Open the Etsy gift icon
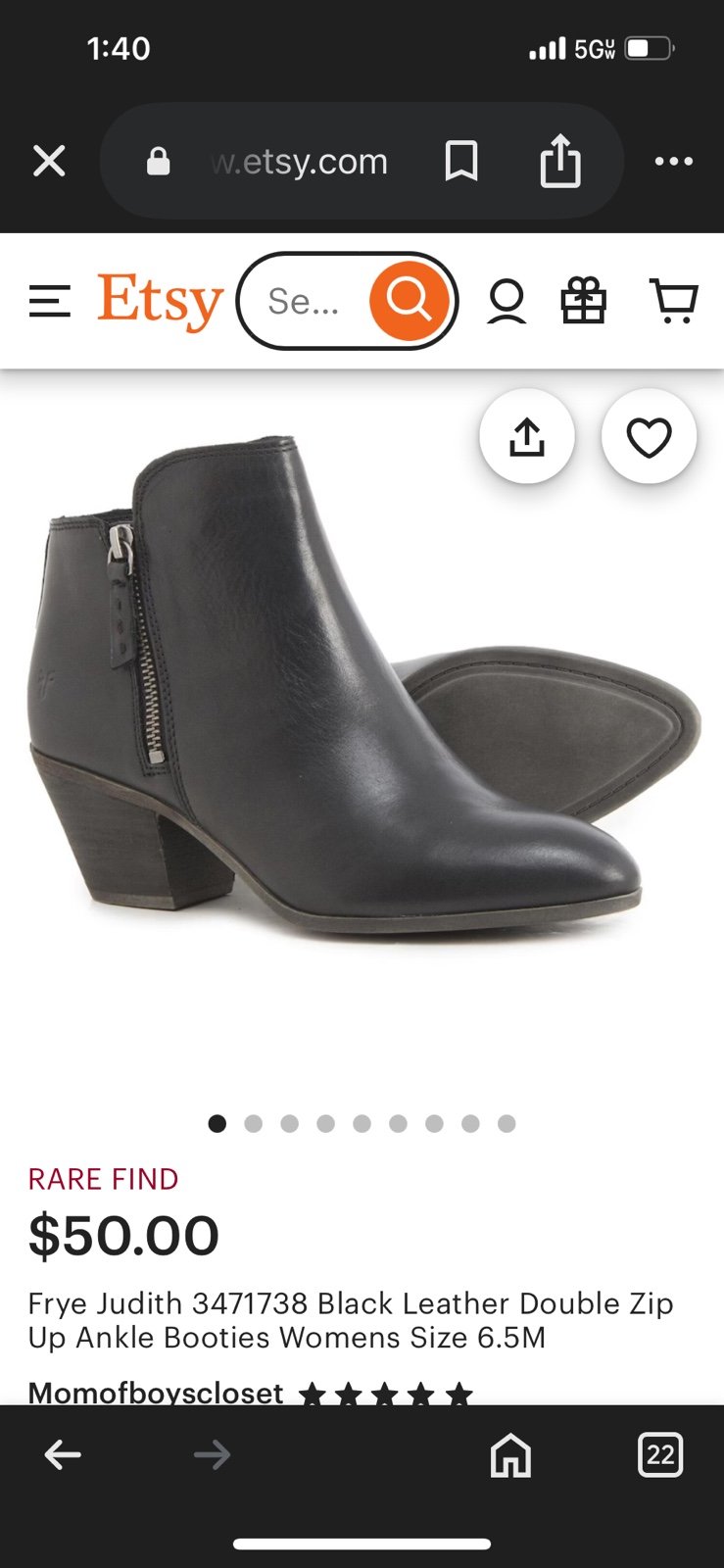 point(584,300)
